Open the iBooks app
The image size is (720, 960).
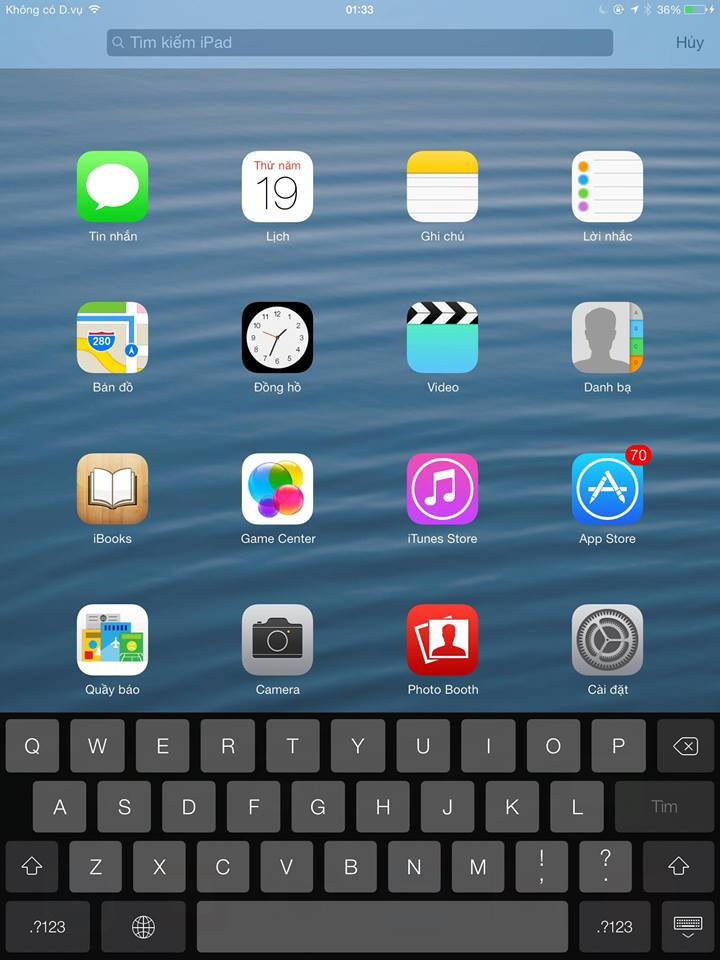tap(112, 489)
